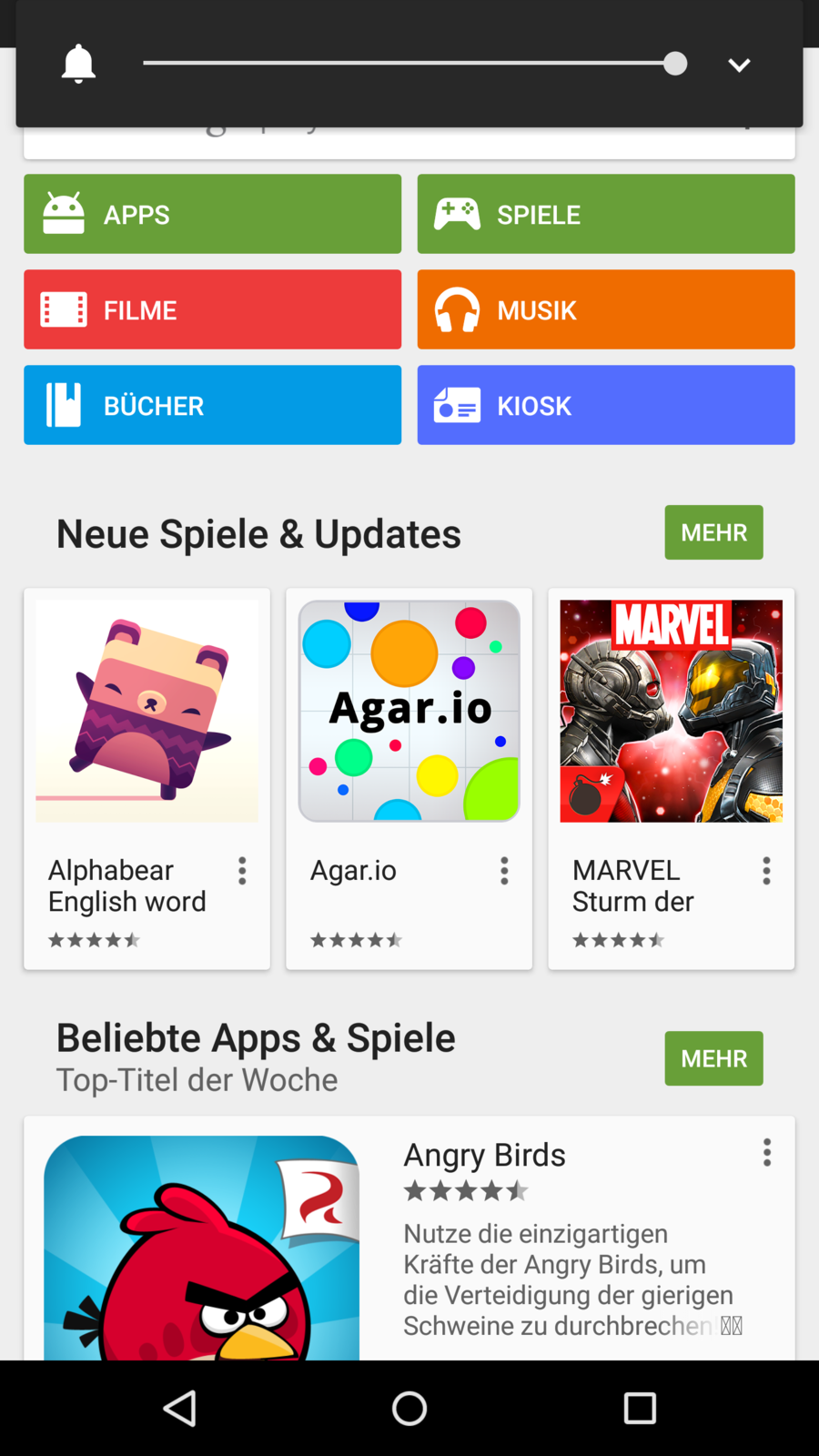
Task: Go back using the system back button
Action: click(179, 1408)
